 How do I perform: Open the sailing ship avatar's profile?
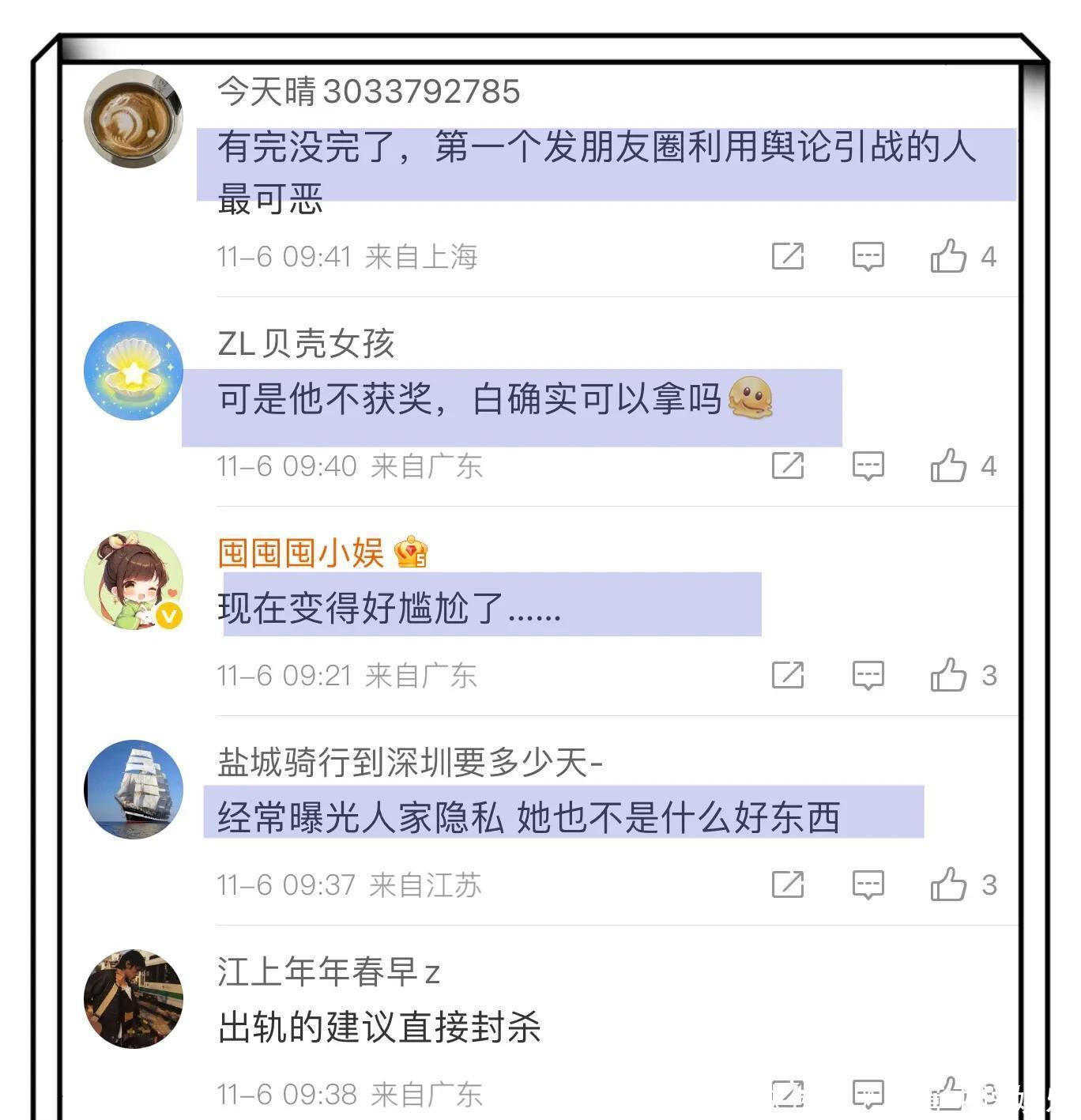(134, 789)
